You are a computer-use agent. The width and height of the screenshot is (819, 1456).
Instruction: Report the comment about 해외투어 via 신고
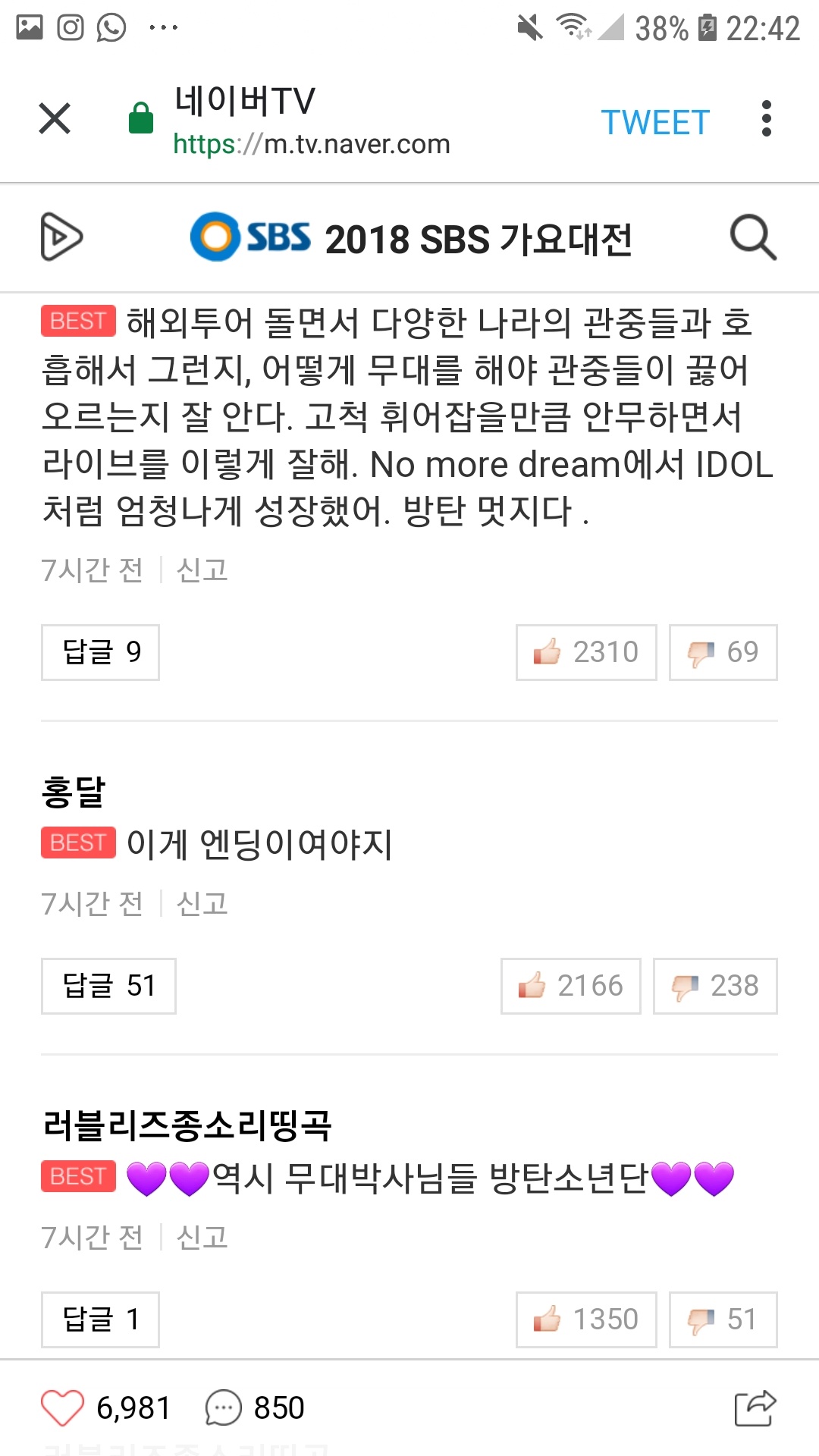202,570
